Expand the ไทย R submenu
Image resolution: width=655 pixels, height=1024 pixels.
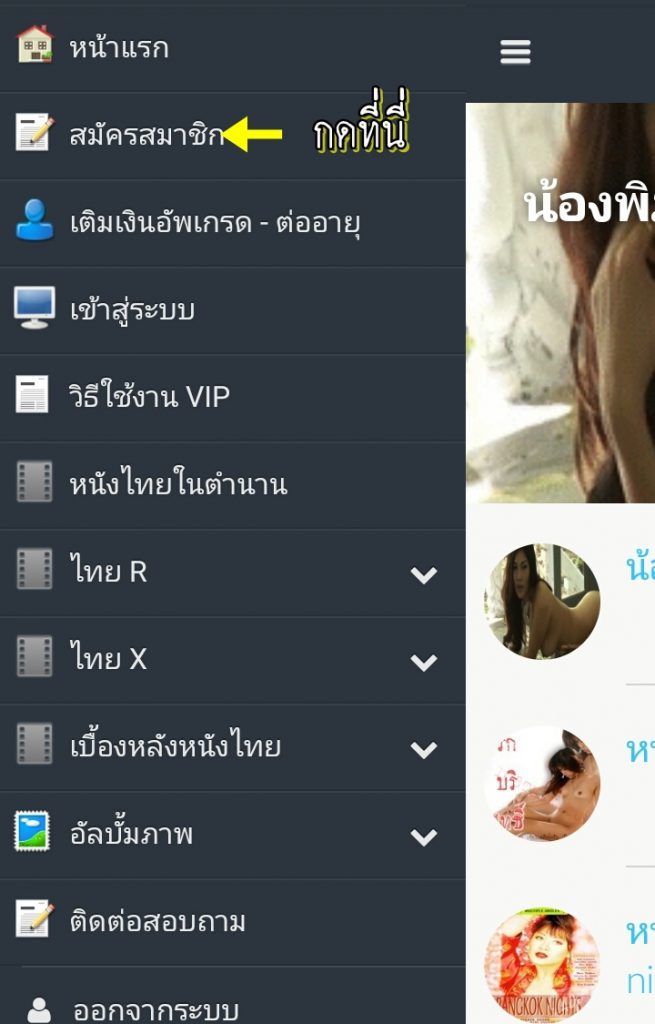tap(424, 574)
